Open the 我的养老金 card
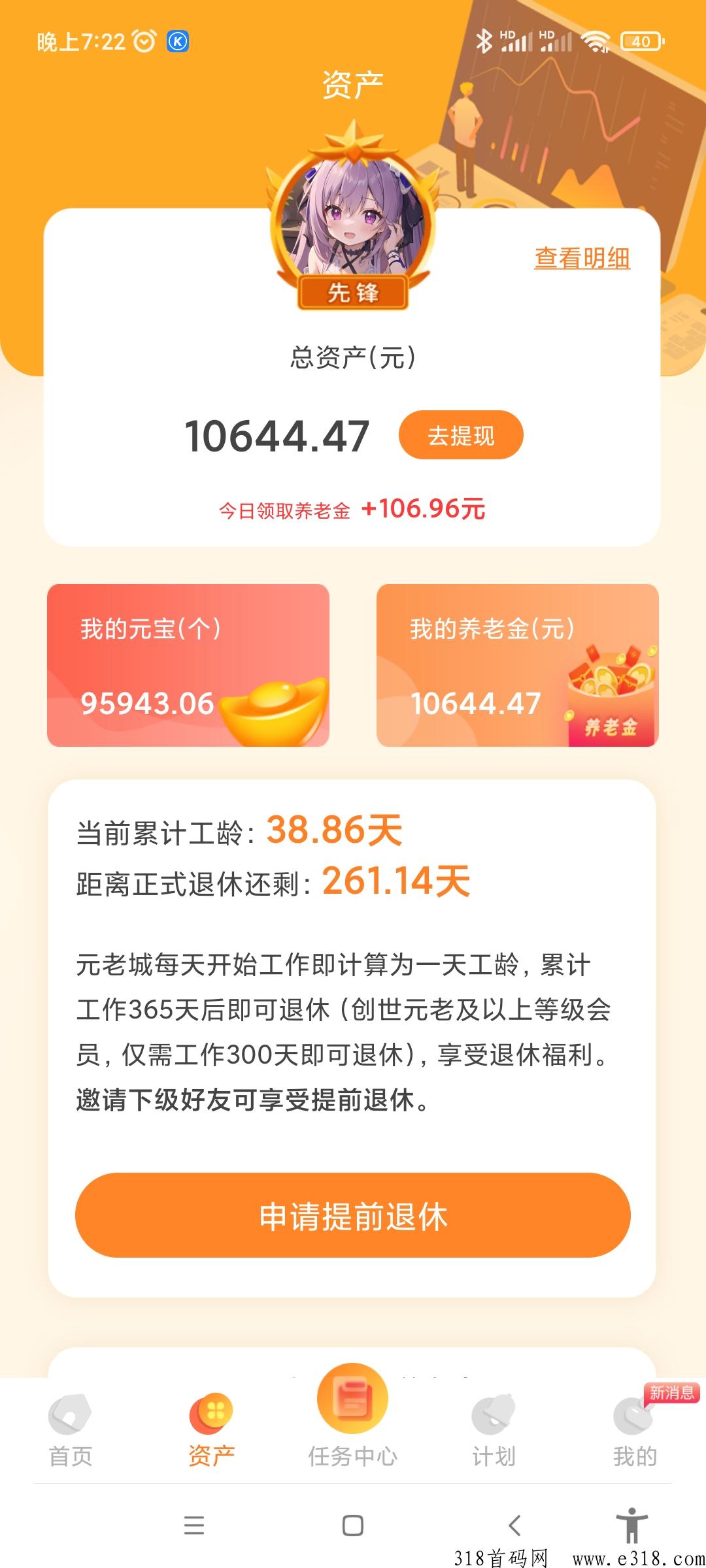Screen dimensions: 706x1568 517,665
